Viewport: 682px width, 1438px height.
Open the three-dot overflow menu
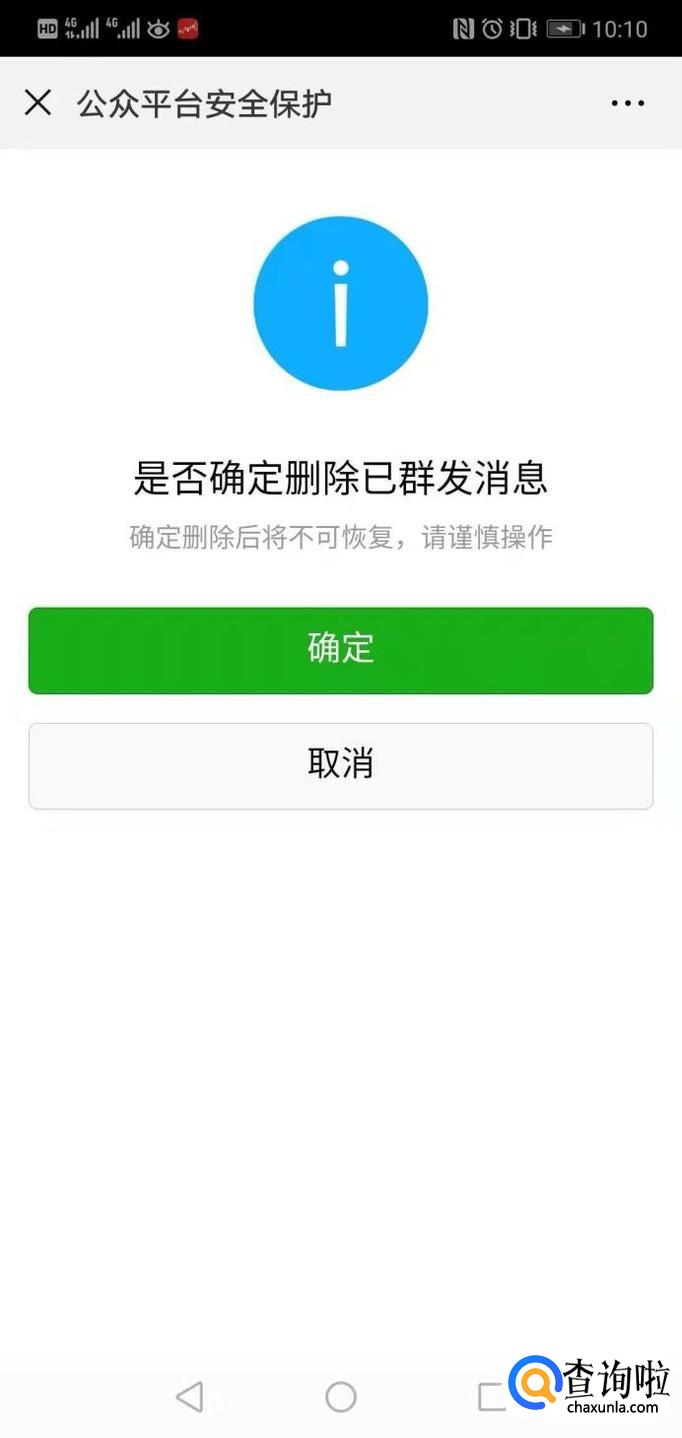[627, 103]
